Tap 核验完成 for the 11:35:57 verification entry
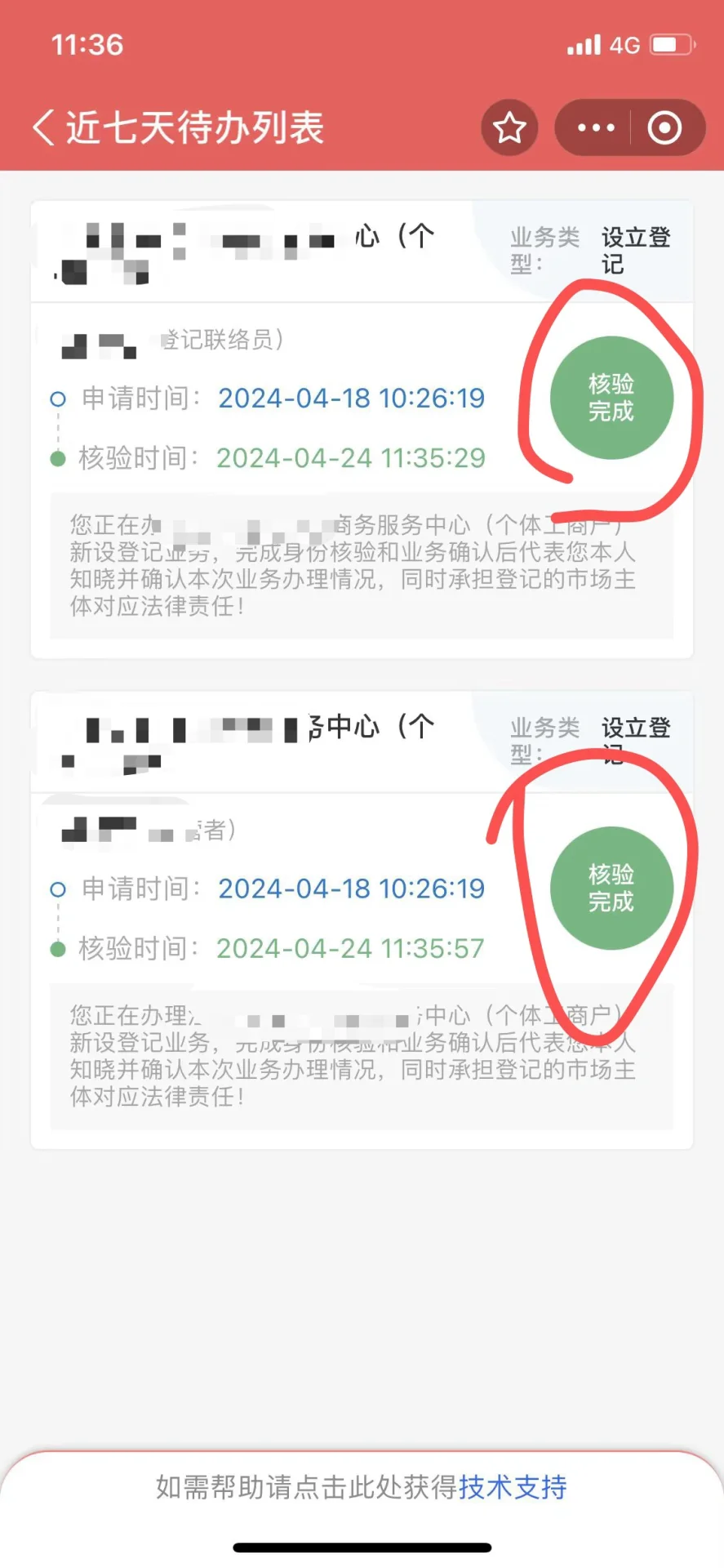724x1568 pixels. 611,888
